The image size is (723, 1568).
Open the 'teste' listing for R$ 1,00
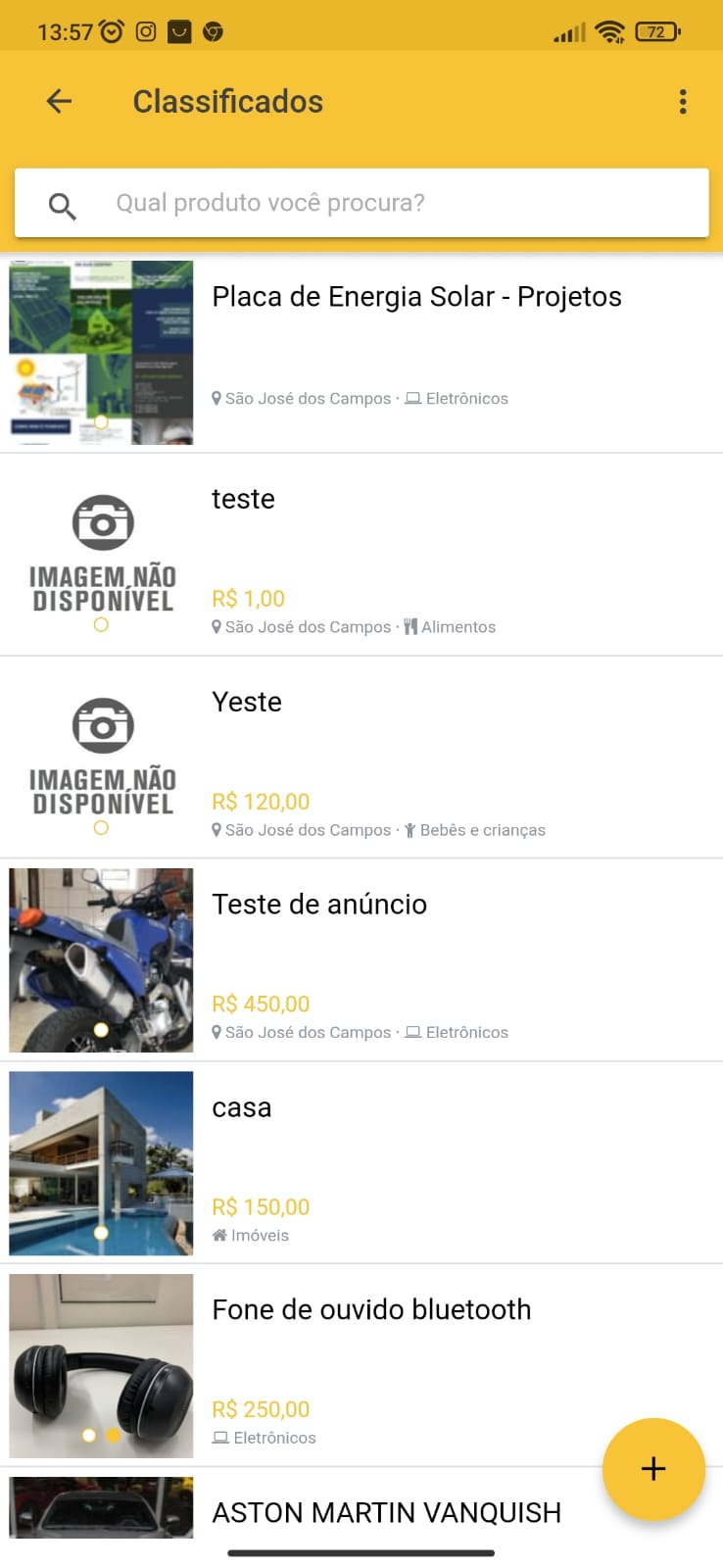[x=244, y=500]
